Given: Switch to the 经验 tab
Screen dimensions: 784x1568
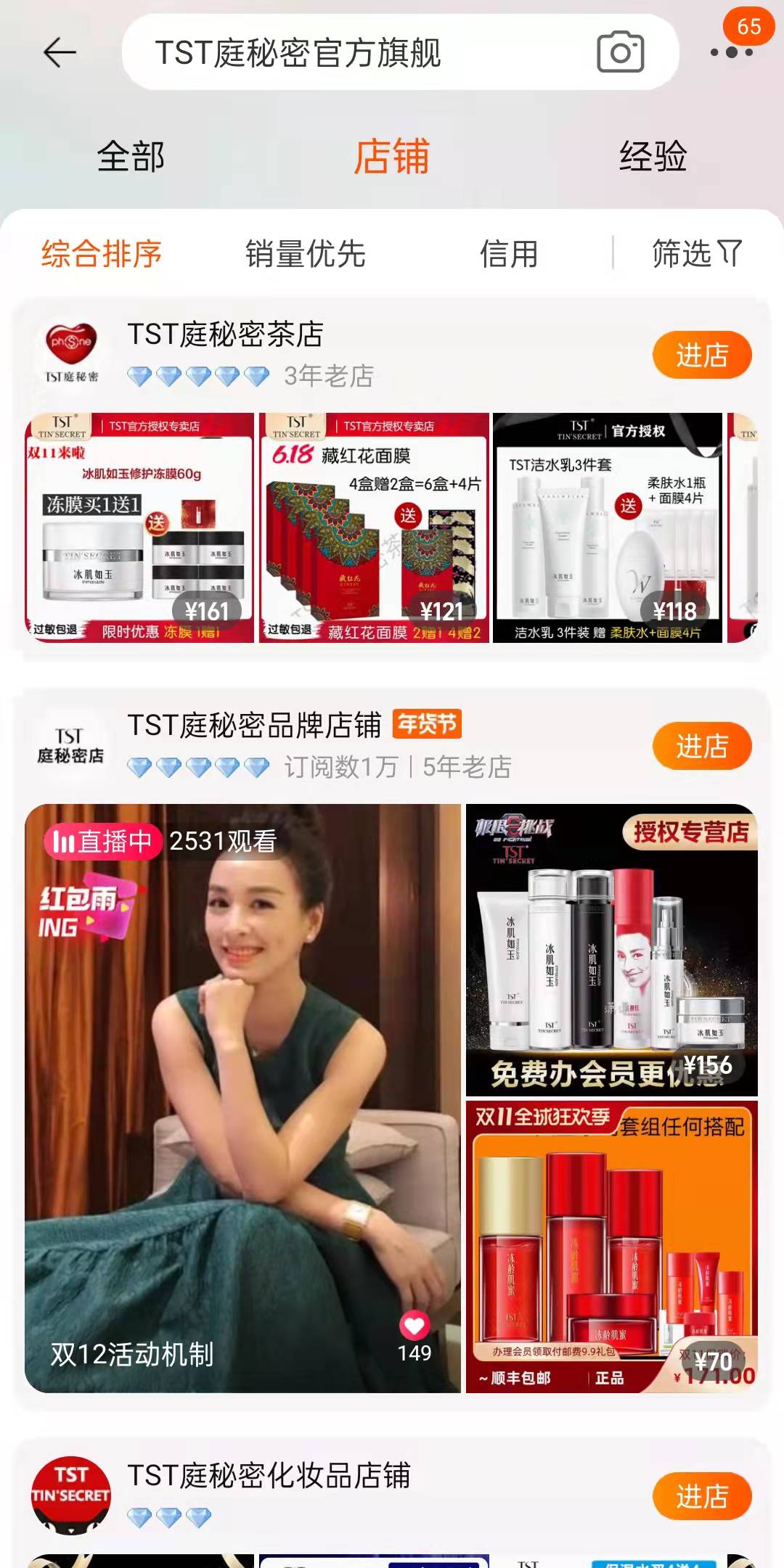Looking at the screenshot, I should tap(653, 157).
